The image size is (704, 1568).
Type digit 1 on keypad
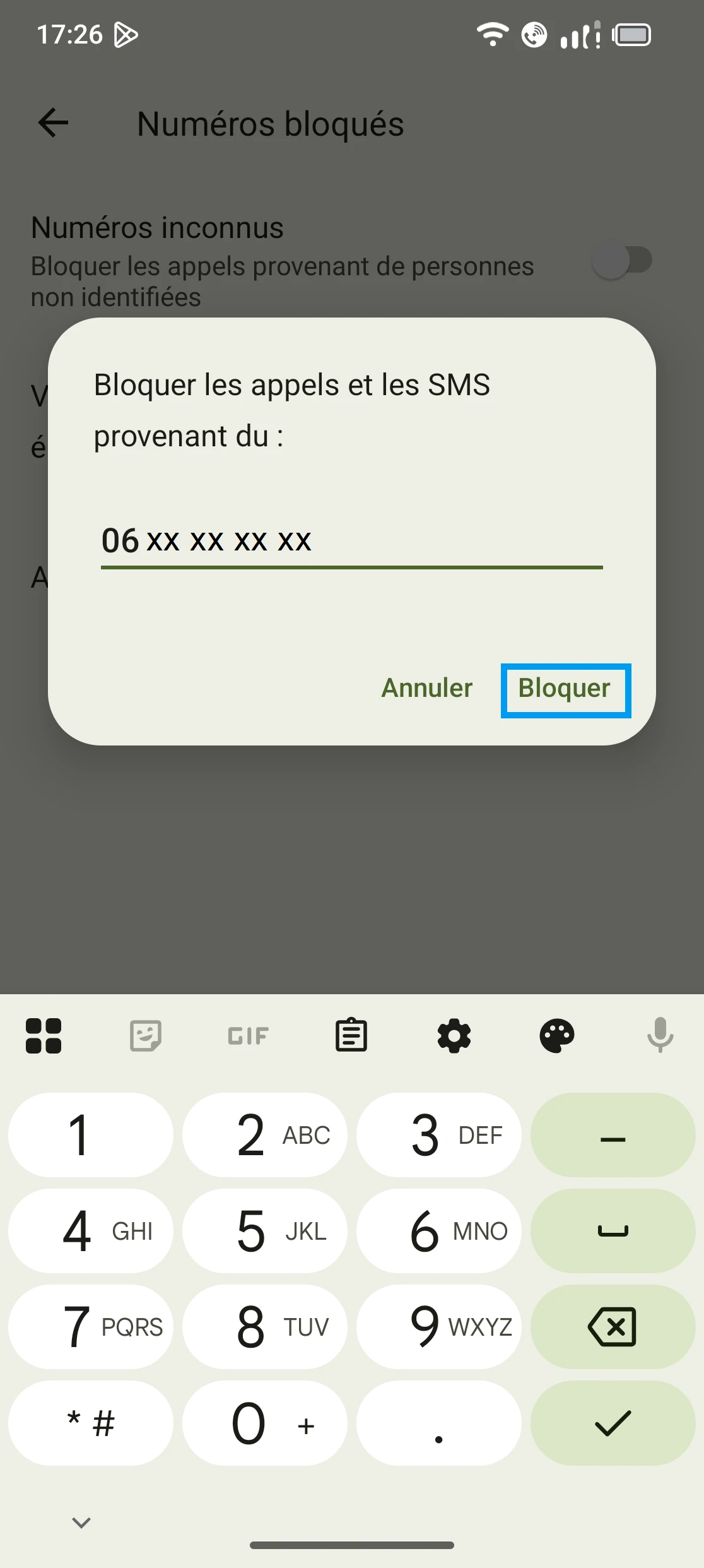click(90, 1135)
